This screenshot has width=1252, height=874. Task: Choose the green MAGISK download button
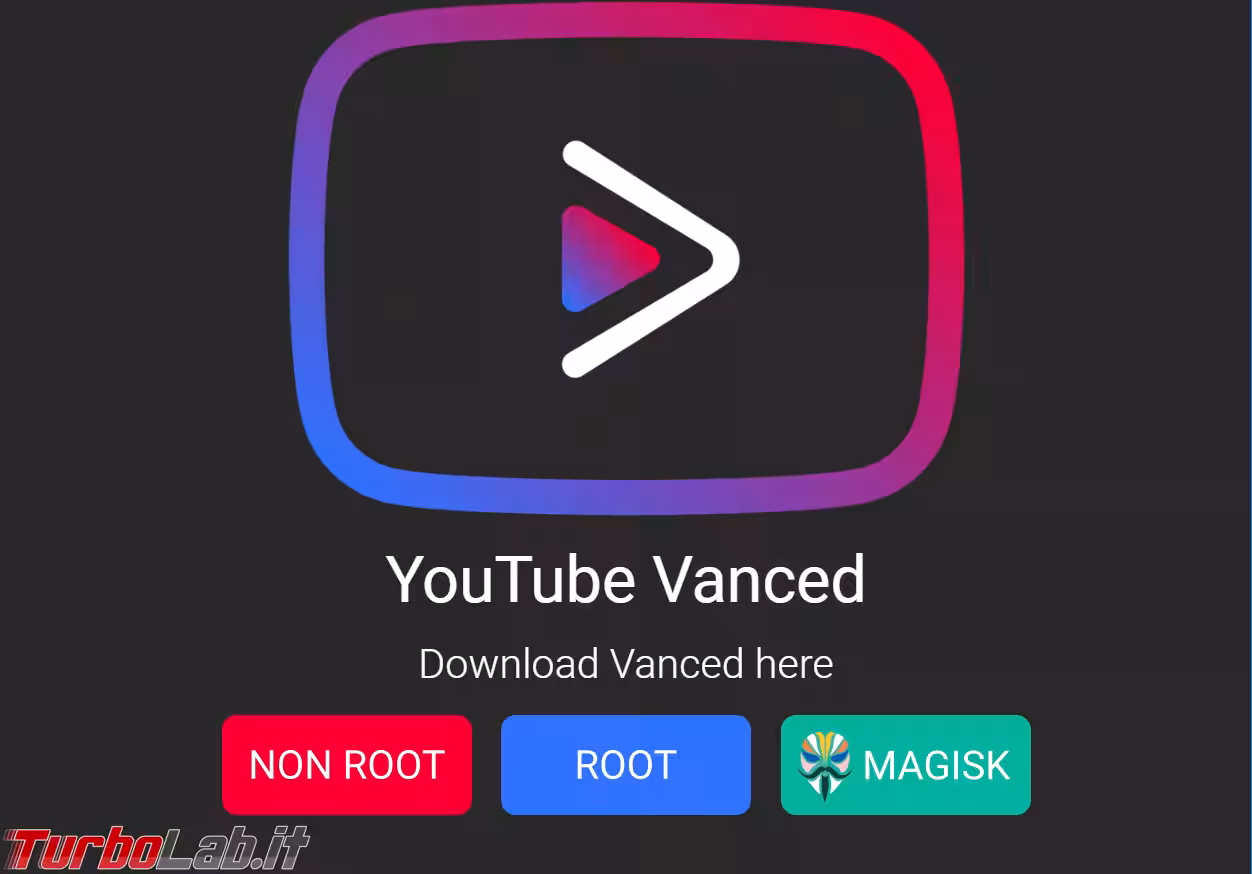point(905,765)
